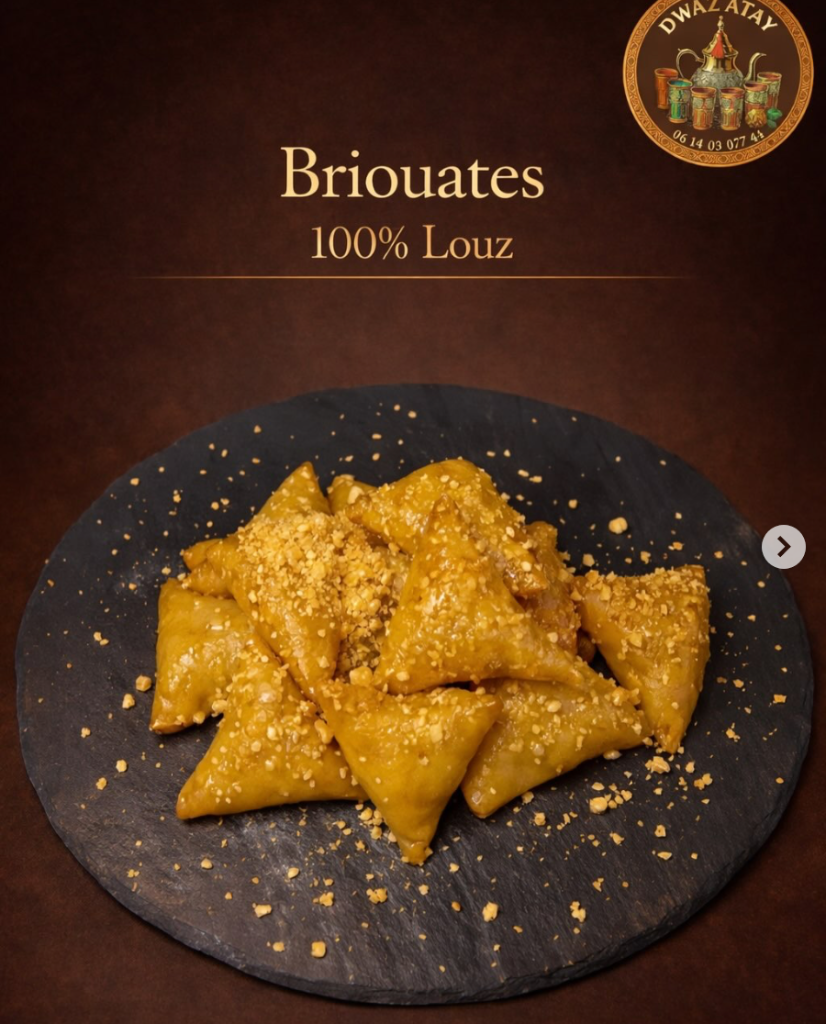Click a tea glass in the logo emblem
This screenshot has height=1024, width=826.
pyautogui.click(x=705, y=106)
